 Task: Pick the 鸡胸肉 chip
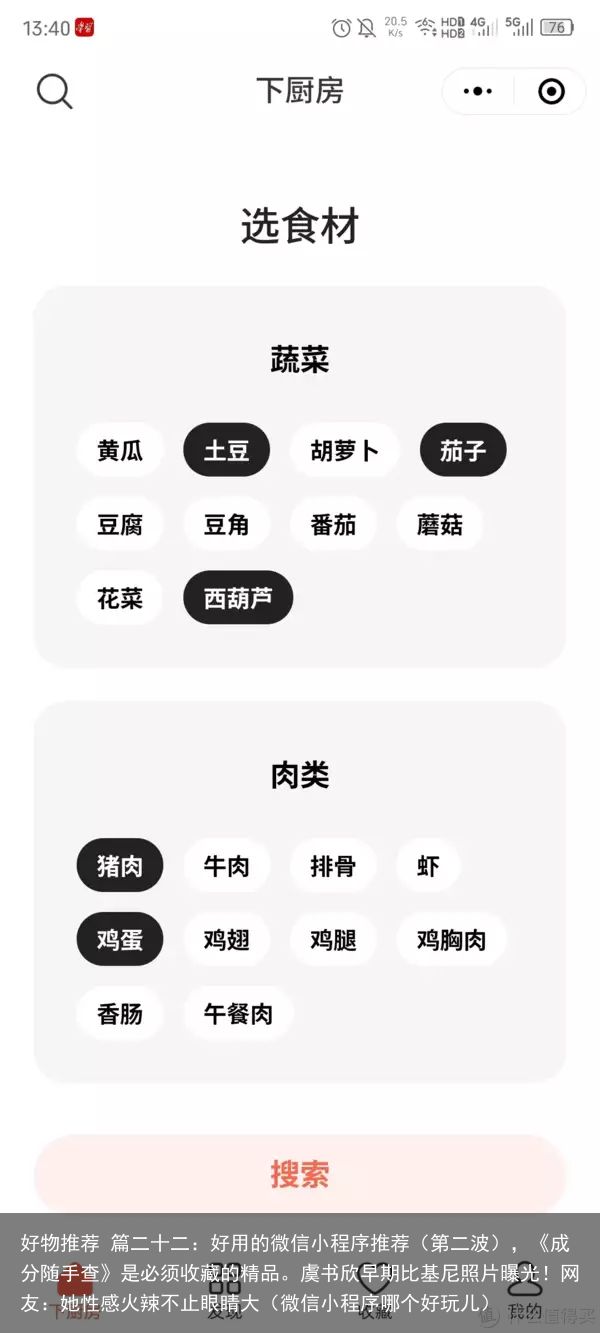[452, 939]
